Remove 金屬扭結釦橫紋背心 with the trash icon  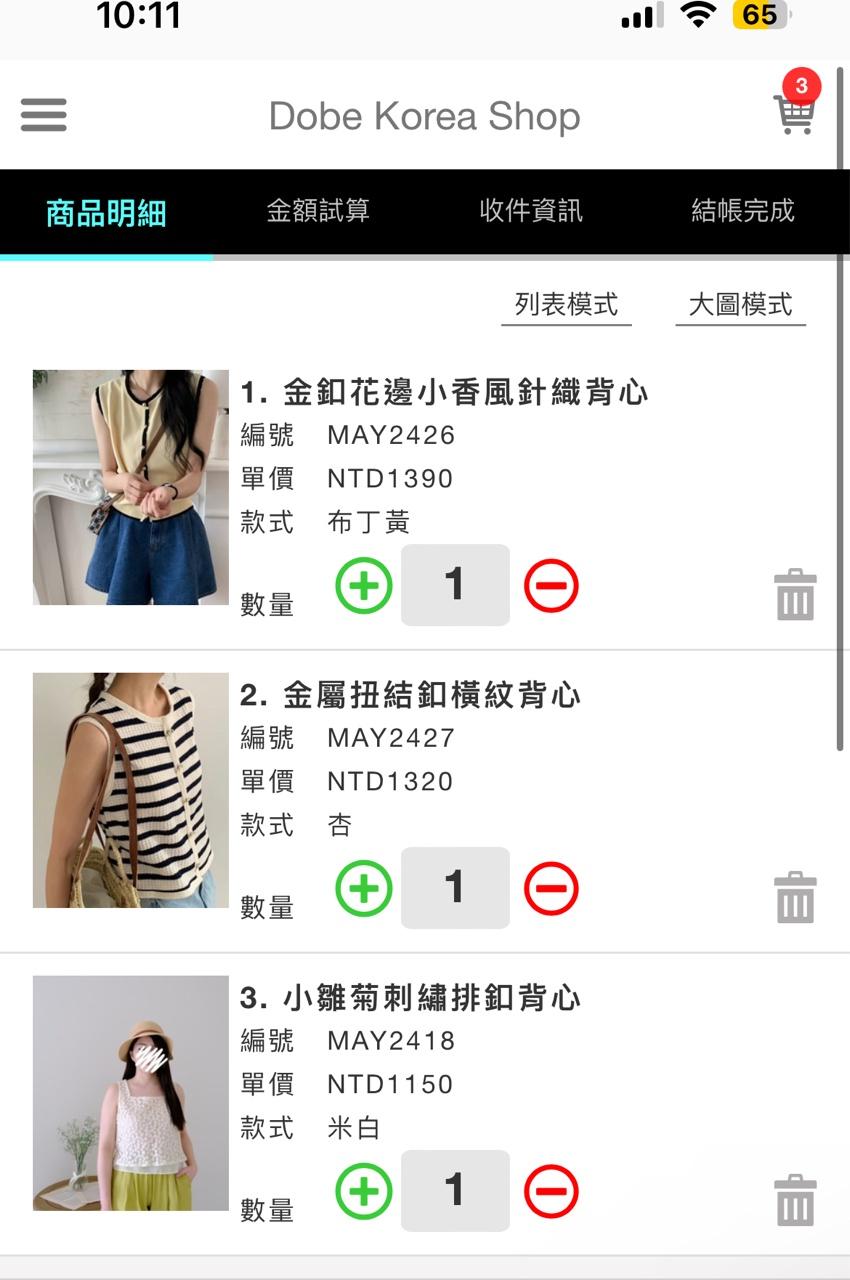[x=795, y=897]
